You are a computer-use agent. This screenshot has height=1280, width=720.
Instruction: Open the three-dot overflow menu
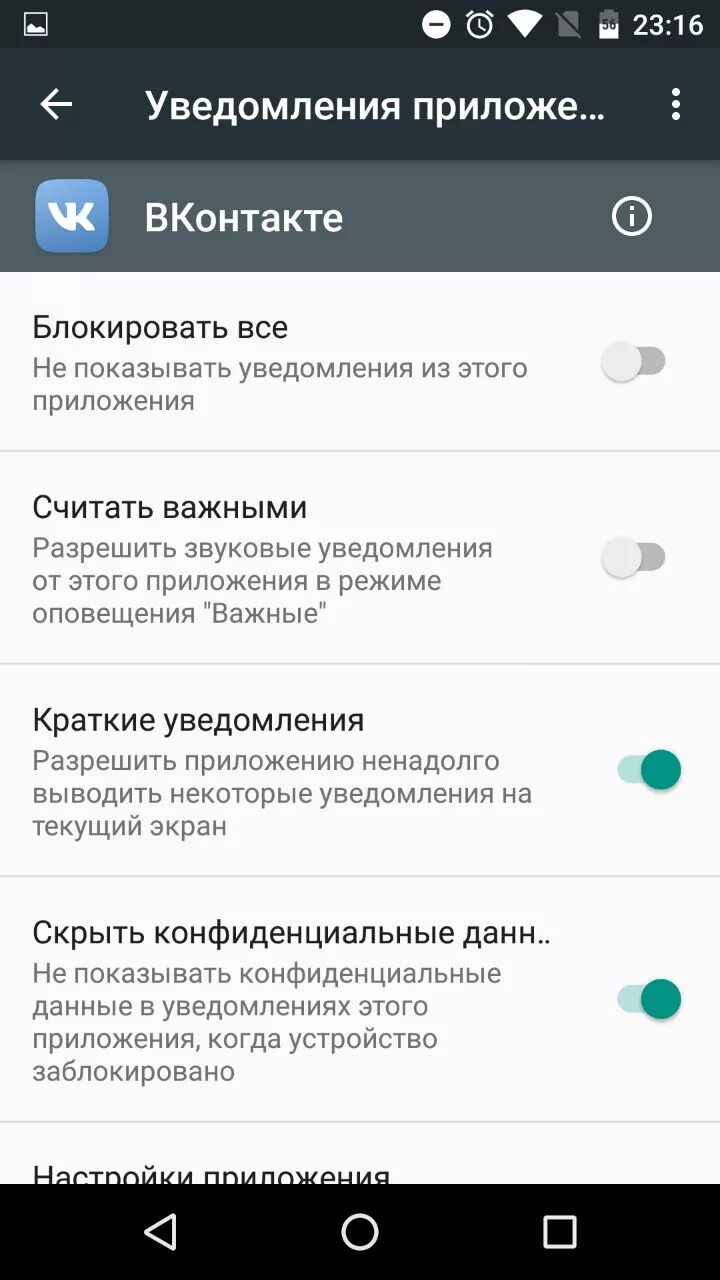pos(676,105)
